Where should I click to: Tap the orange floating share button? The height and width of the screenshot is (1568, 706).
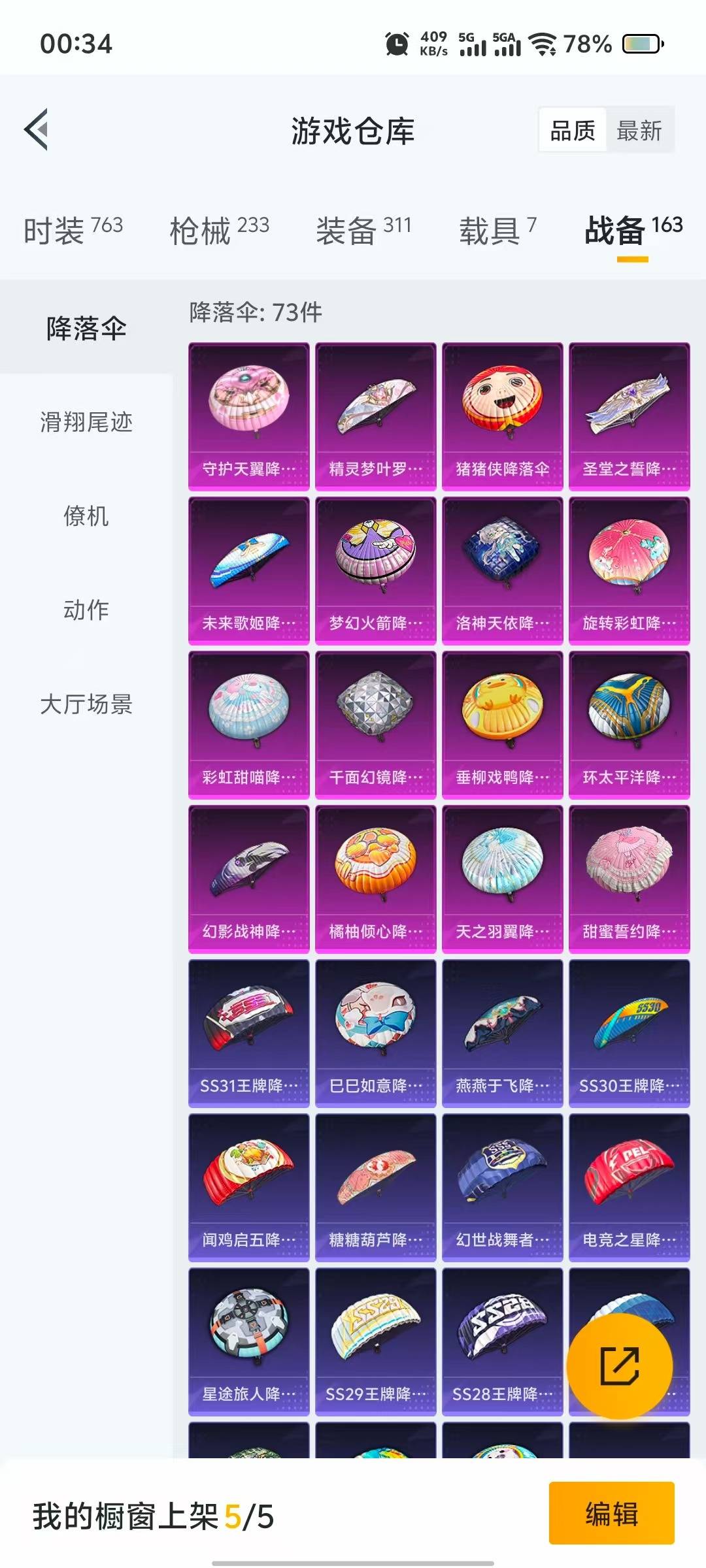(x=620, y=1366)
